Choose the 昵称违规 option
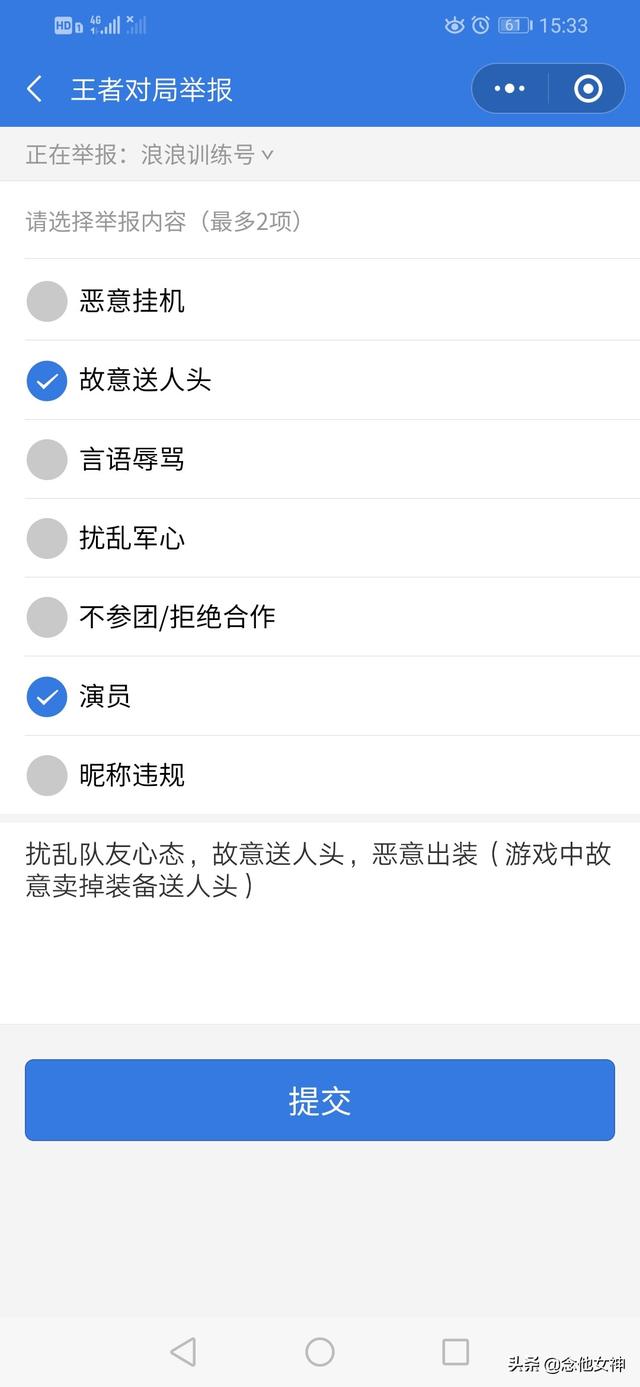The height and width of the screenshot is (1387, 640). pos(47,775)
